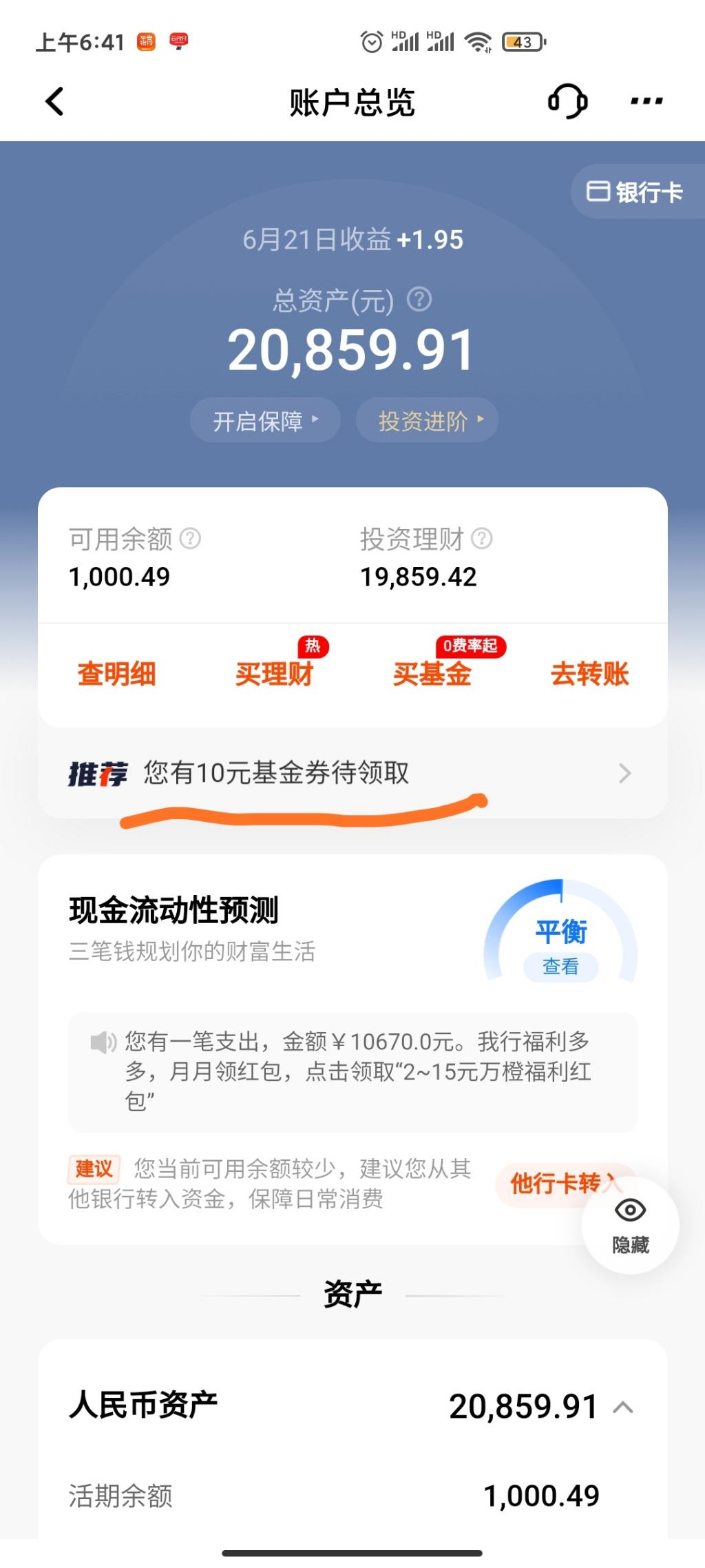Open the 10元基金券待领取 recommendation row

[x=352, y=773]
